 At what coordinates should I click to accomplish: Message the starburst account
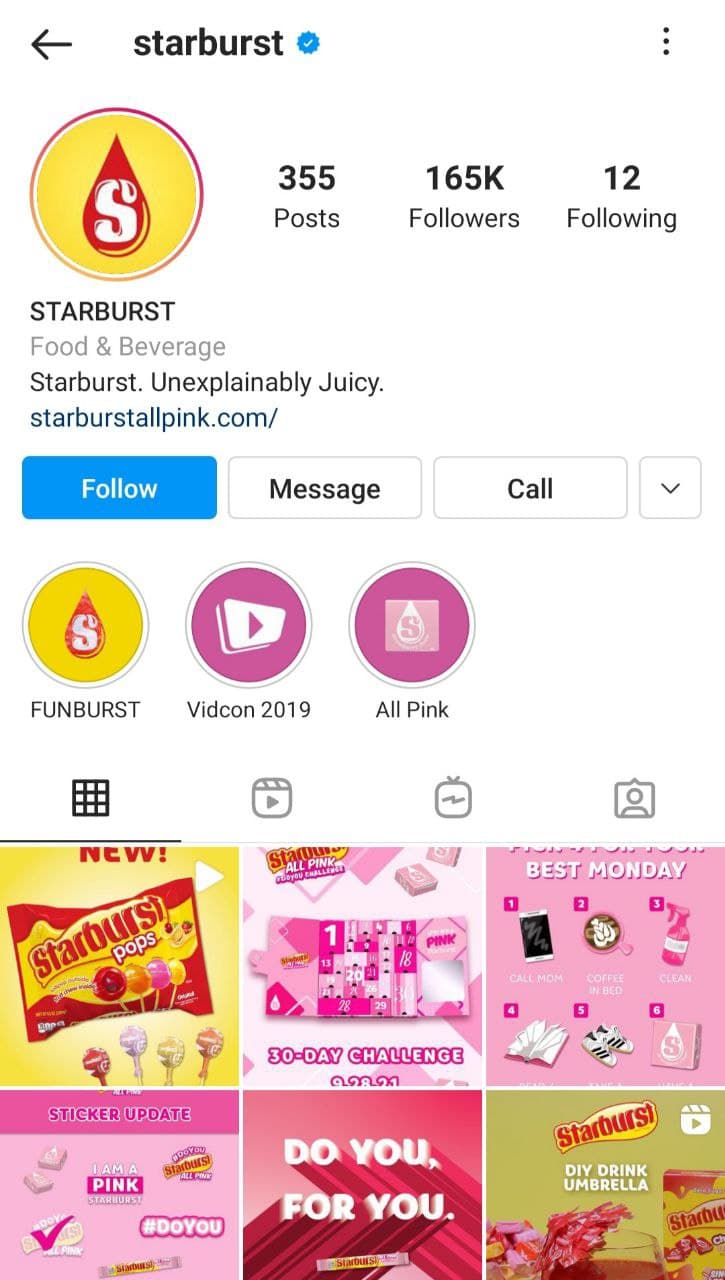pyautogui.click(x=325, y=488)
